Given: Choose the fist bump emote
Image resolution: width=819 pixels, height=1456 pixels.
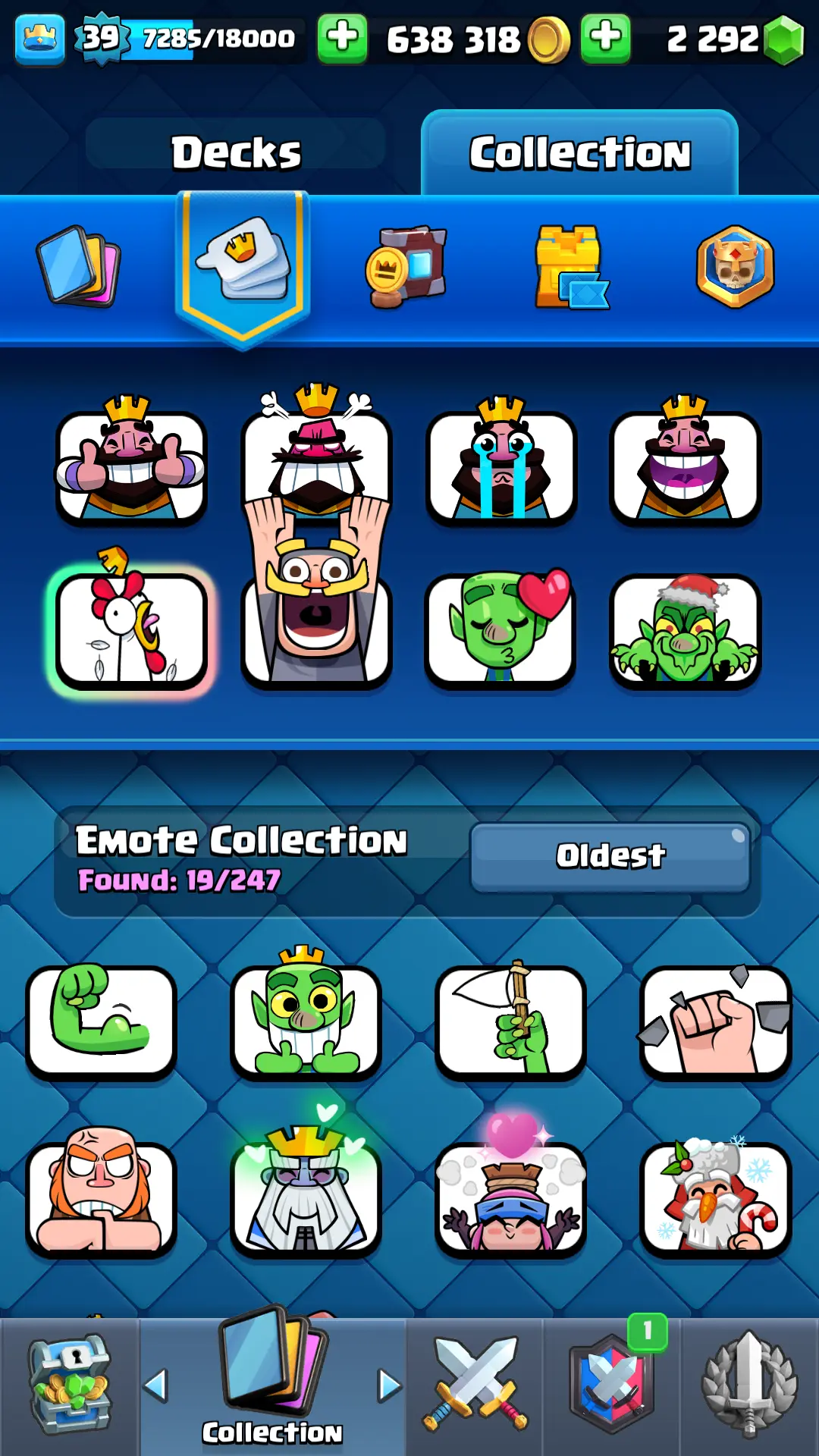Looking at the screenshot, I should point(716,1020).
